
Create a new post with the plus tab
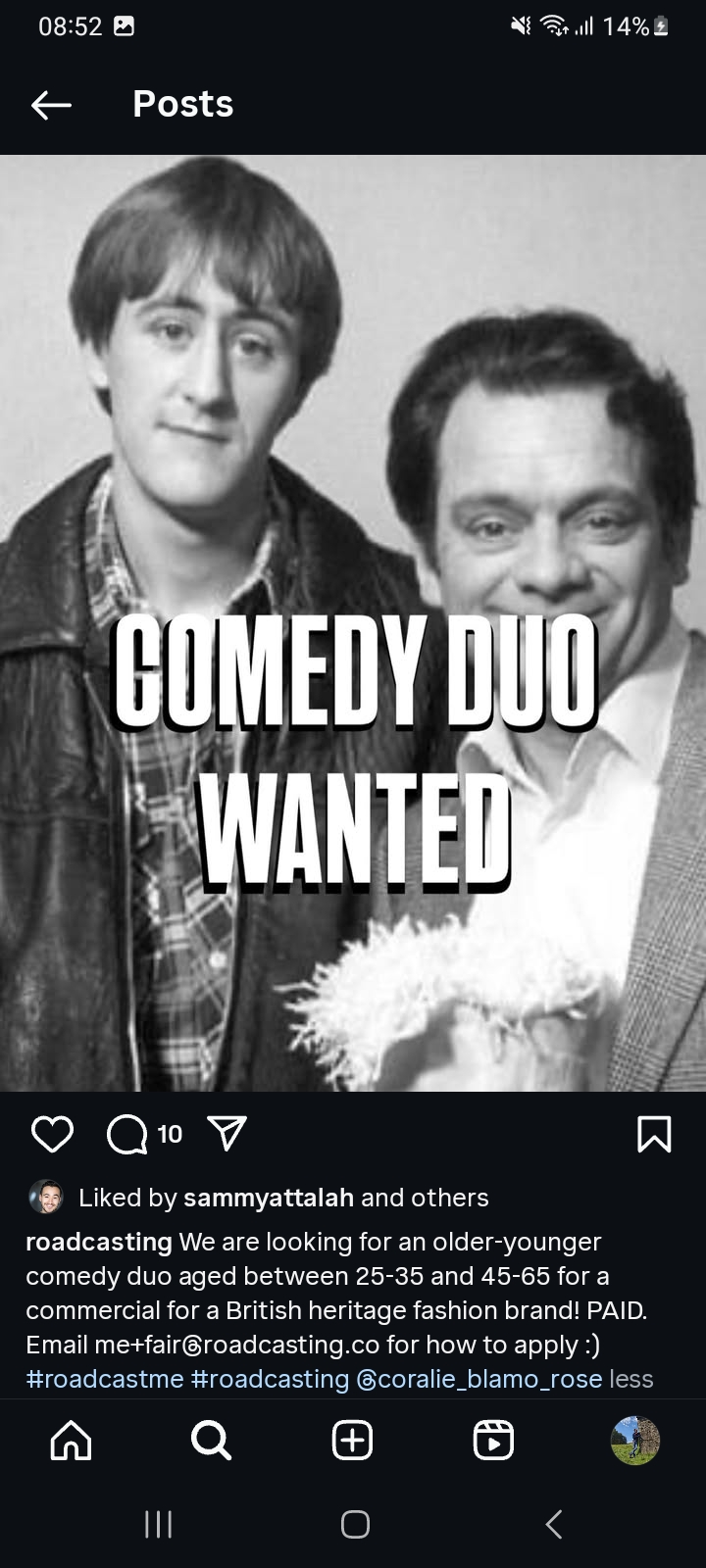point(352,1440)
